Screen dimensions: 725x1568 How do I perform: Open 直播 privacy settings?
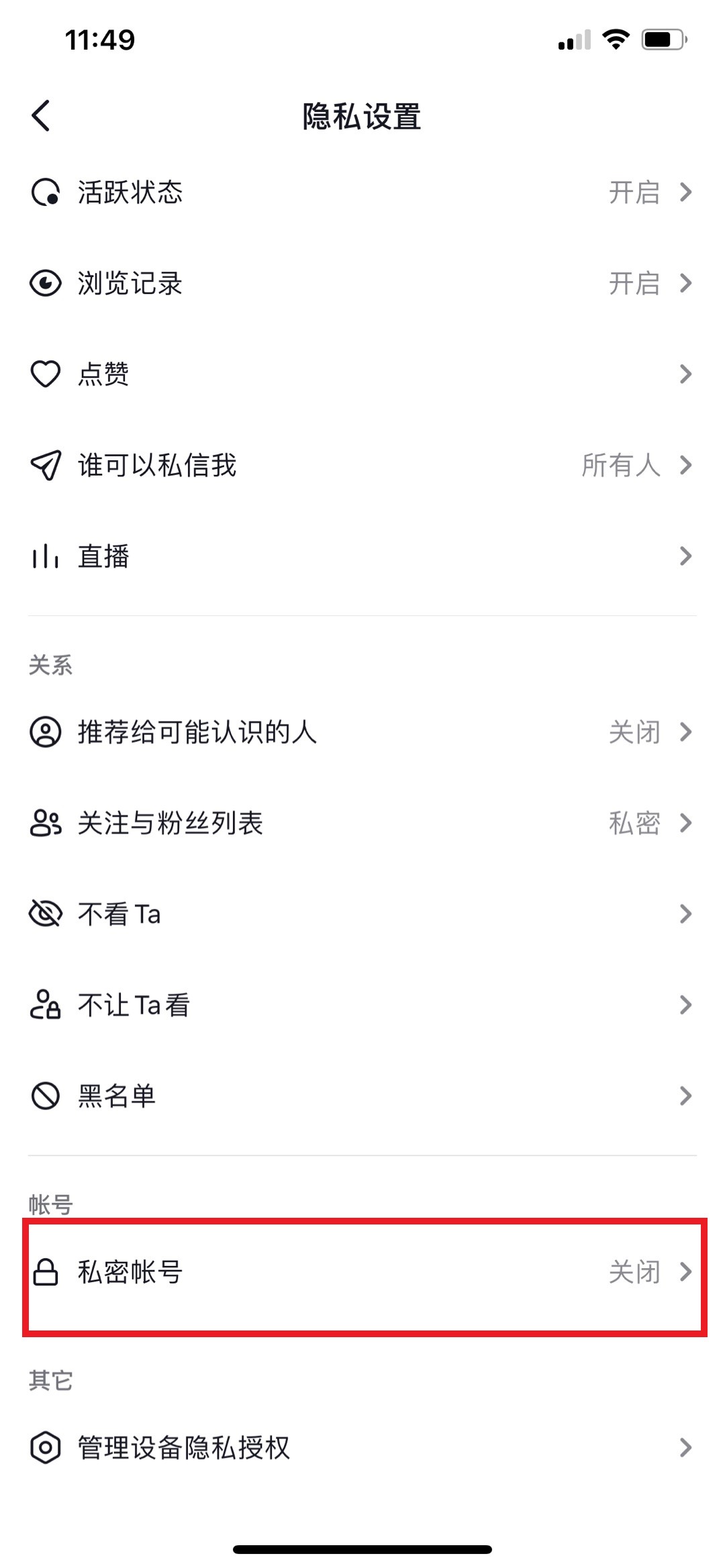[362, 556]
